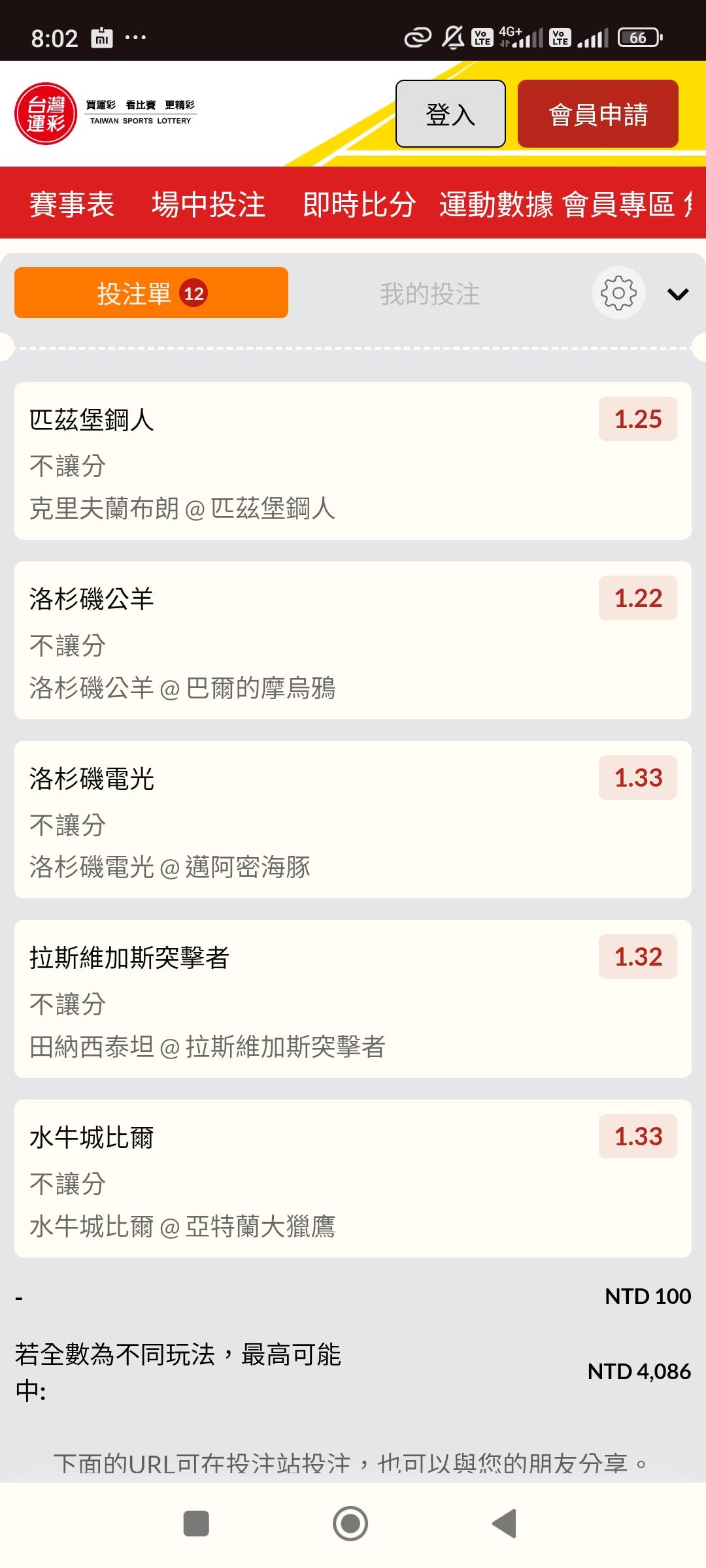
Task: Switch to 我的投注 my bets tab
Action: 429,294
